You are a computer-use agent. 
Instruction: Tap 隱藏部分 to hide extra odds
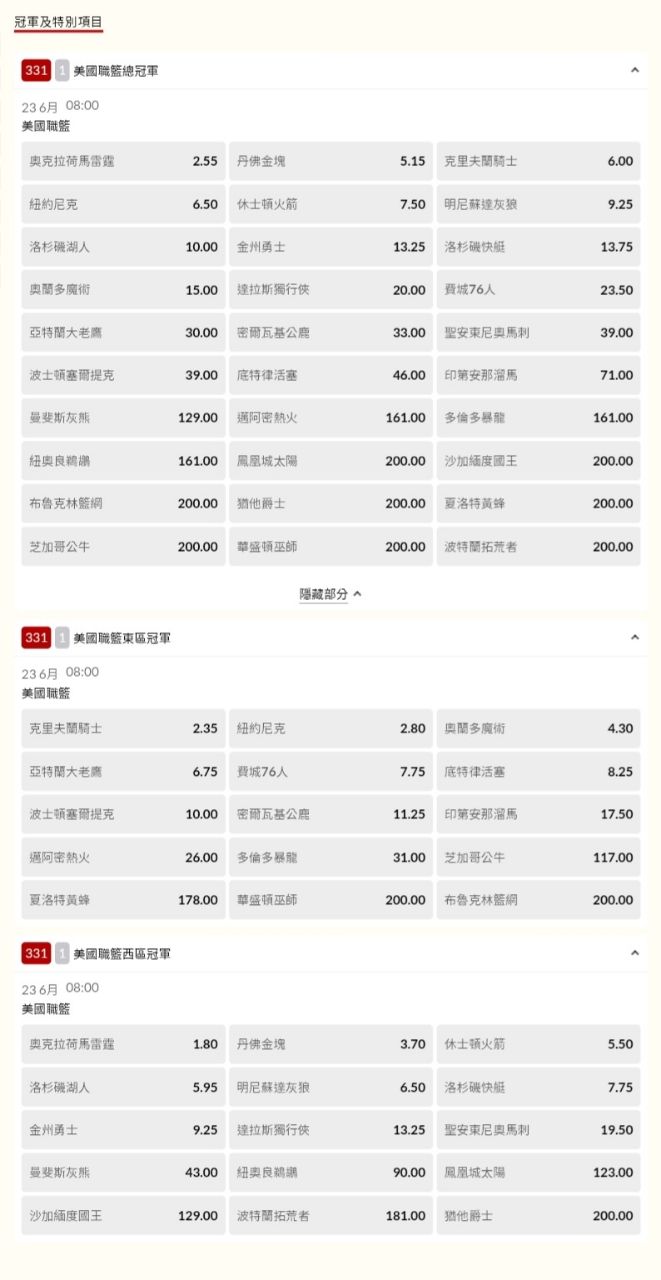(x=330, y=594)
